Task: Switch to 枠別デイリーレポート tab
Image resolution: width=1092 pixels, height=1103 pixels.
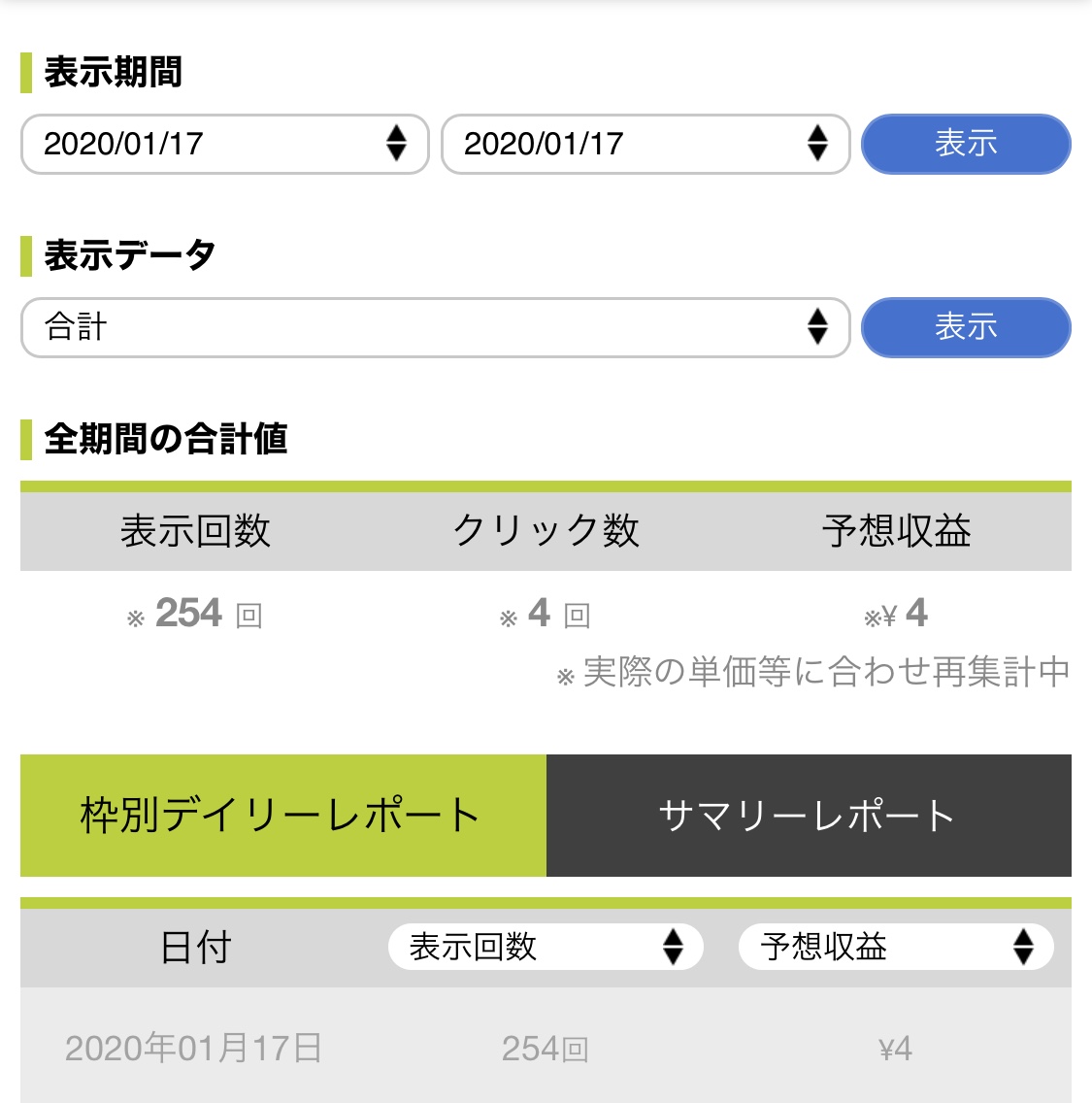Action: pos(282,816)
